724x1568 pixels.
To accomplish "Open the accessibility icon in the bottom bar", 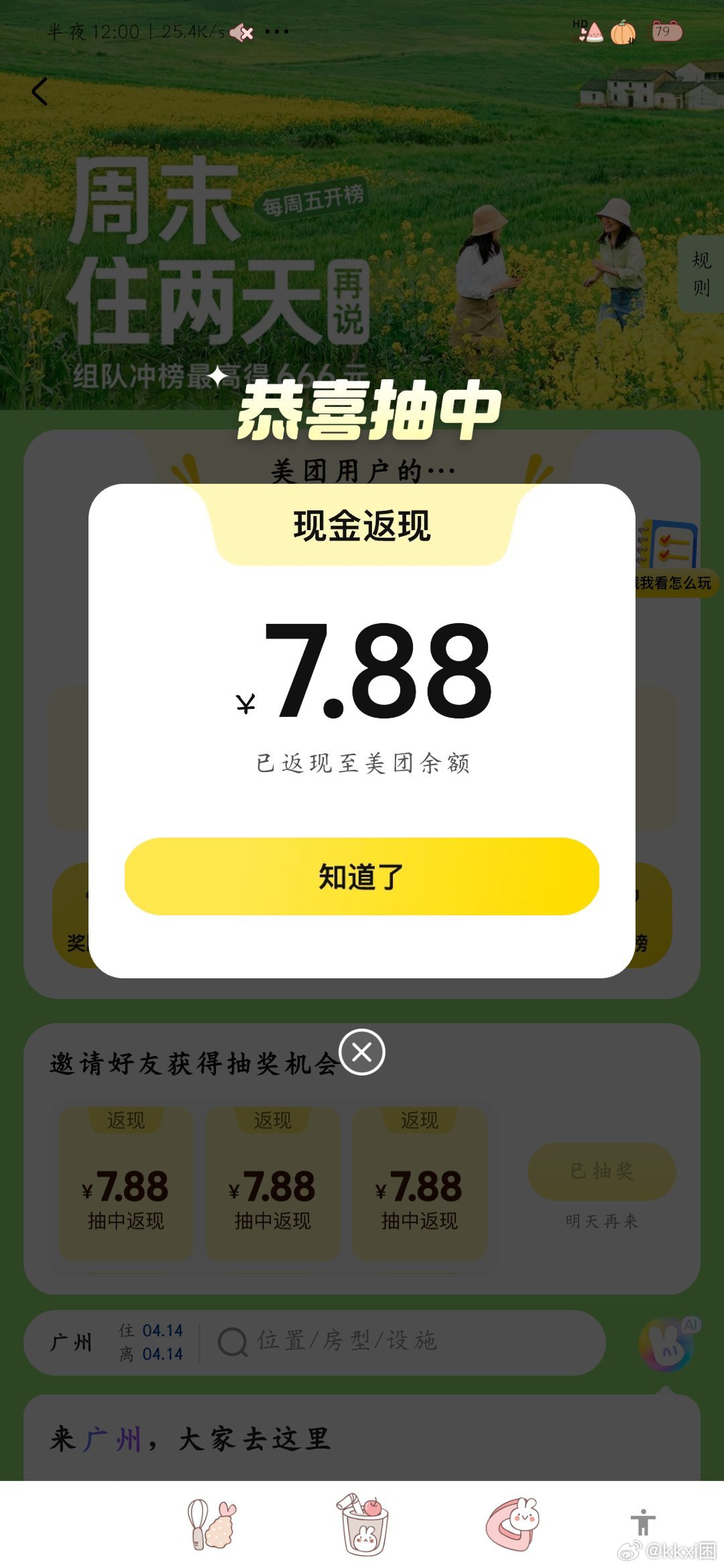I will click(x=643, y=1522).
